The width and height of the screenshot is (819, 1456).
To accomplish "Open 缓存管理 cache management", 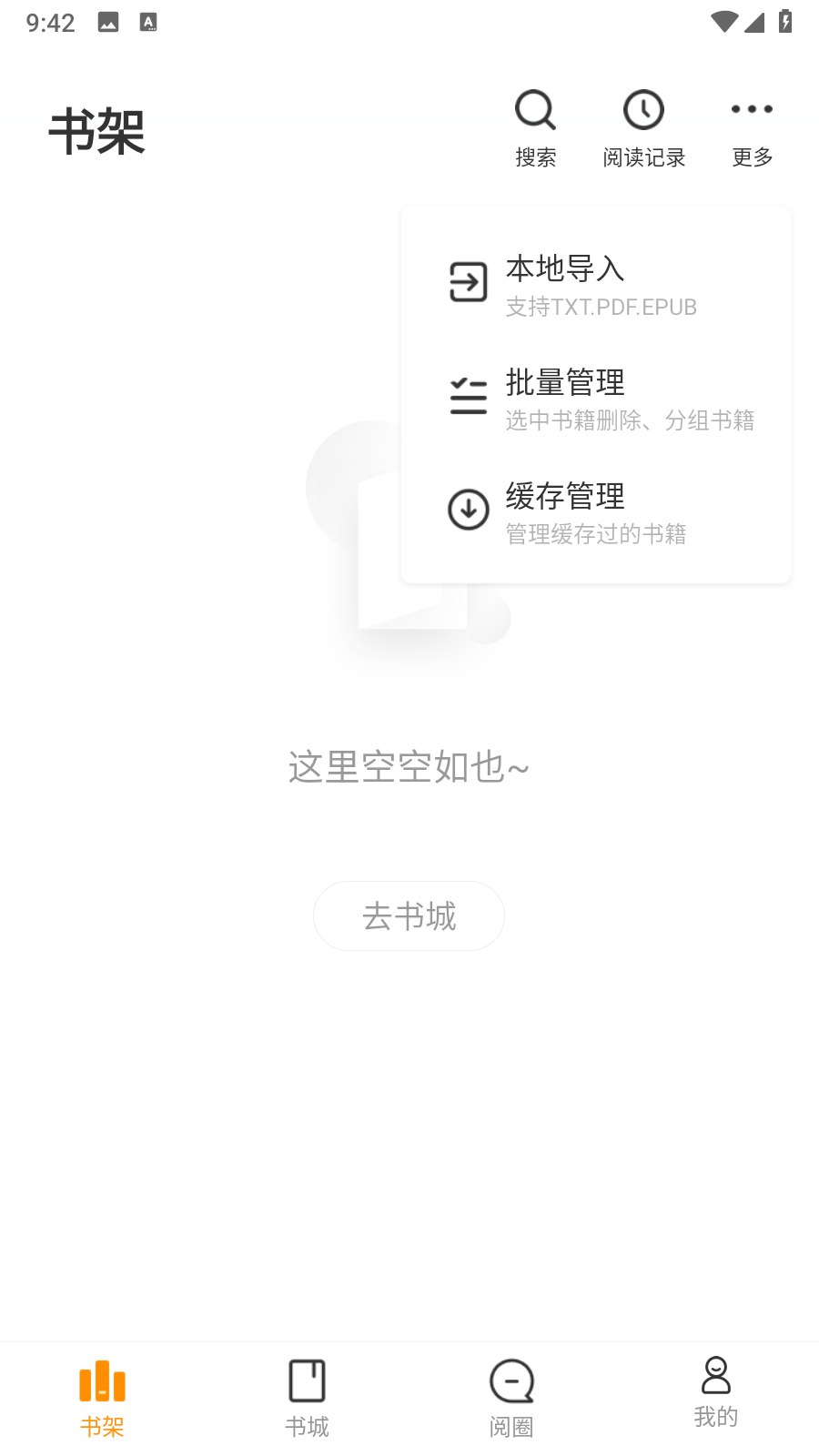I will tap(596, 511).
